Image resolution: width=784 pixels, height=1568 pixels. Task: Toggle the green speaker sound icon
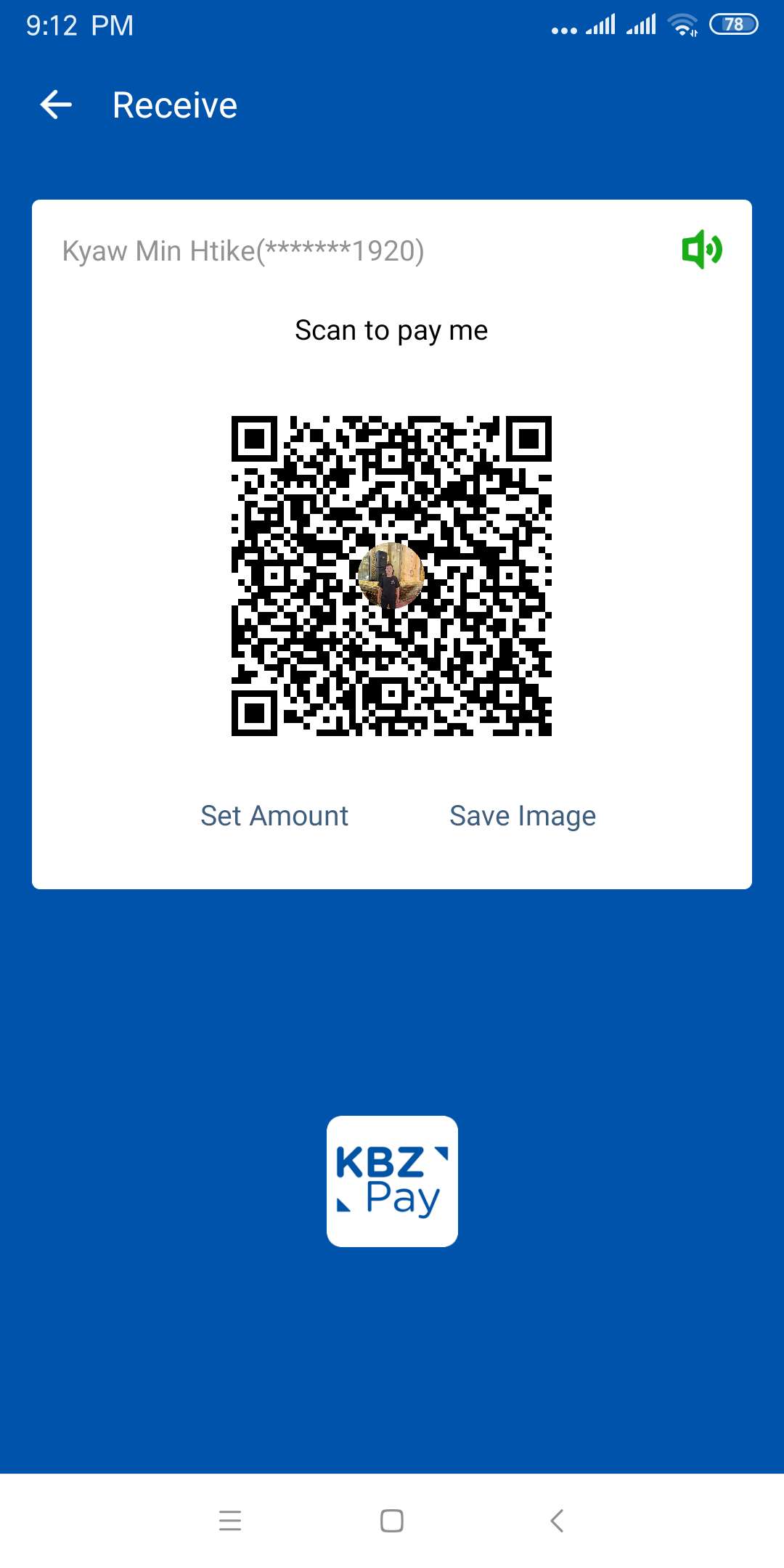(x=701, y=250)
